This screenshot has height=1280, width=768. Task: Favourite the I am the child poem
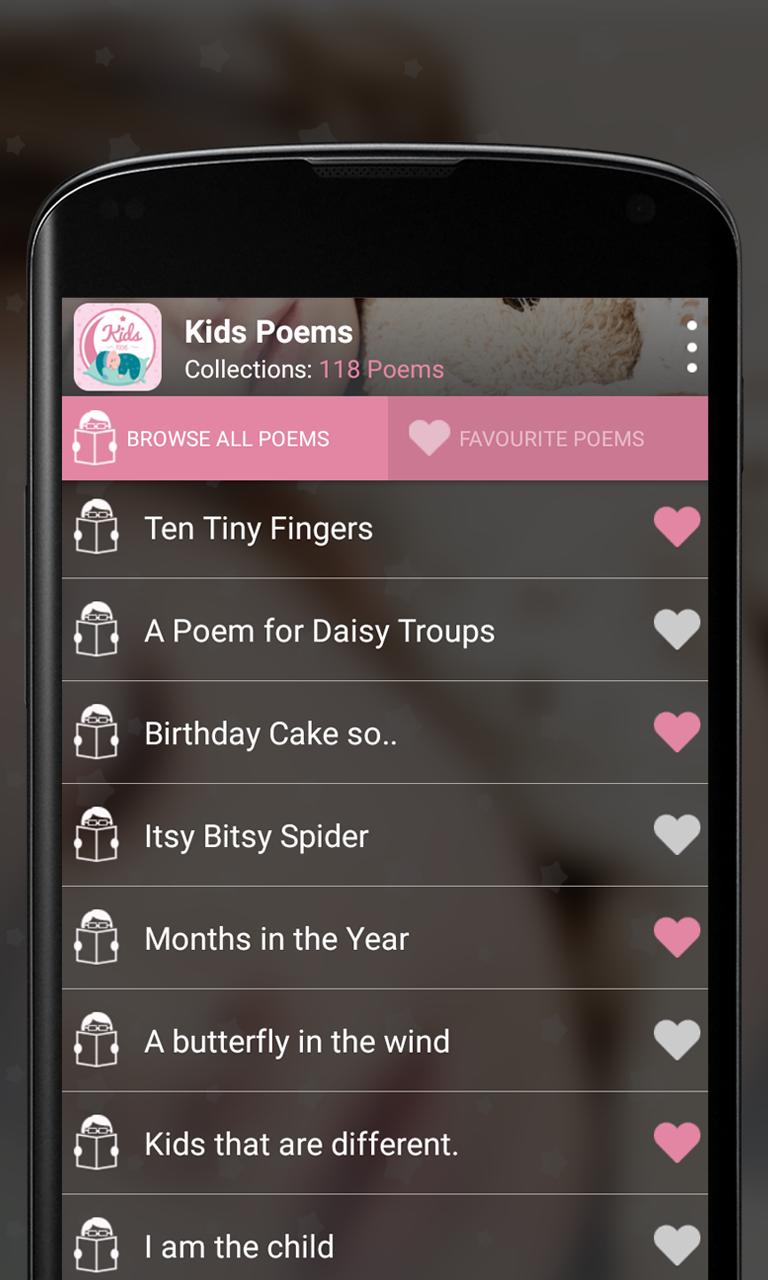677,1243
